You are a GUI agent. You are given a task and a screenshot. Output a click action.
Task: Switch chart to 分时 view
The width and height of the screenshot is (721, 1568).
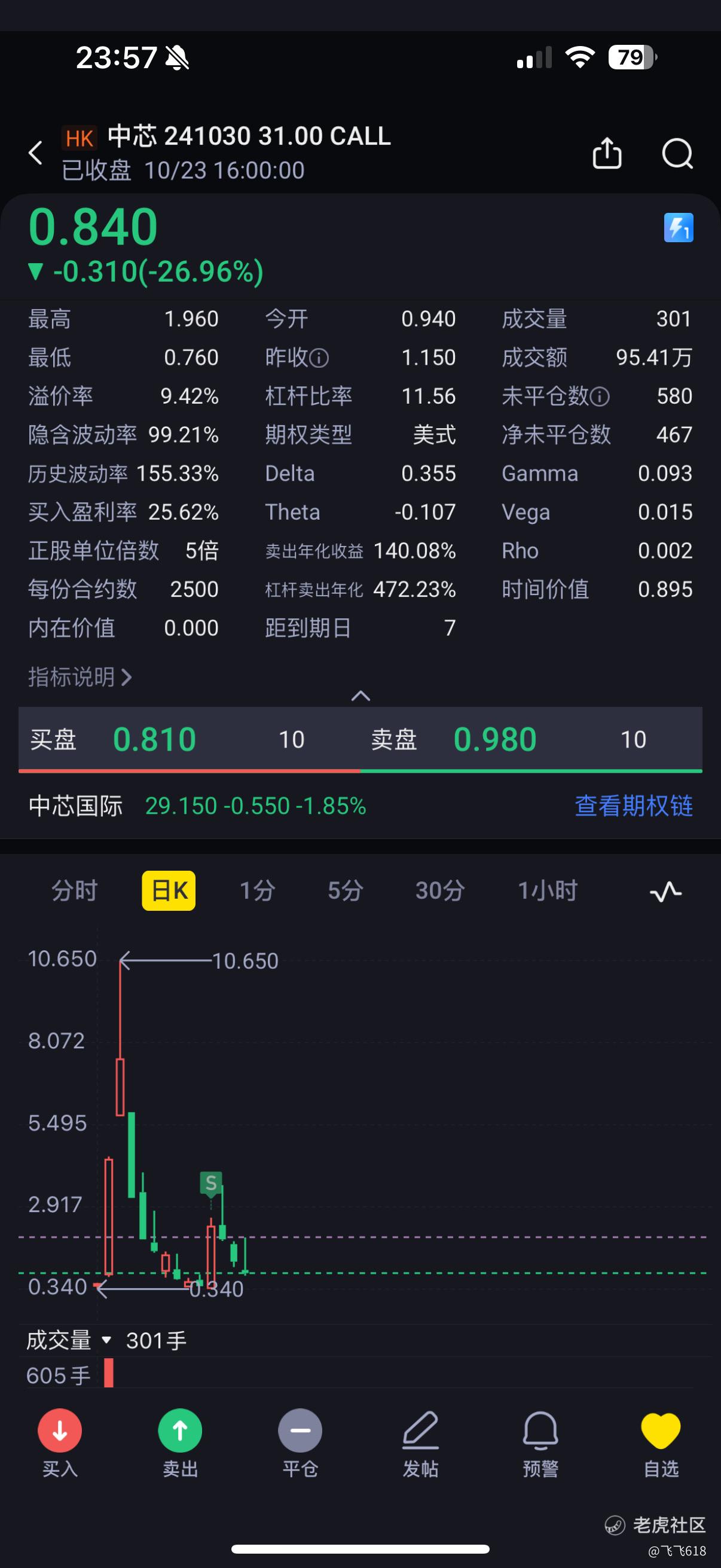point(74,890)
